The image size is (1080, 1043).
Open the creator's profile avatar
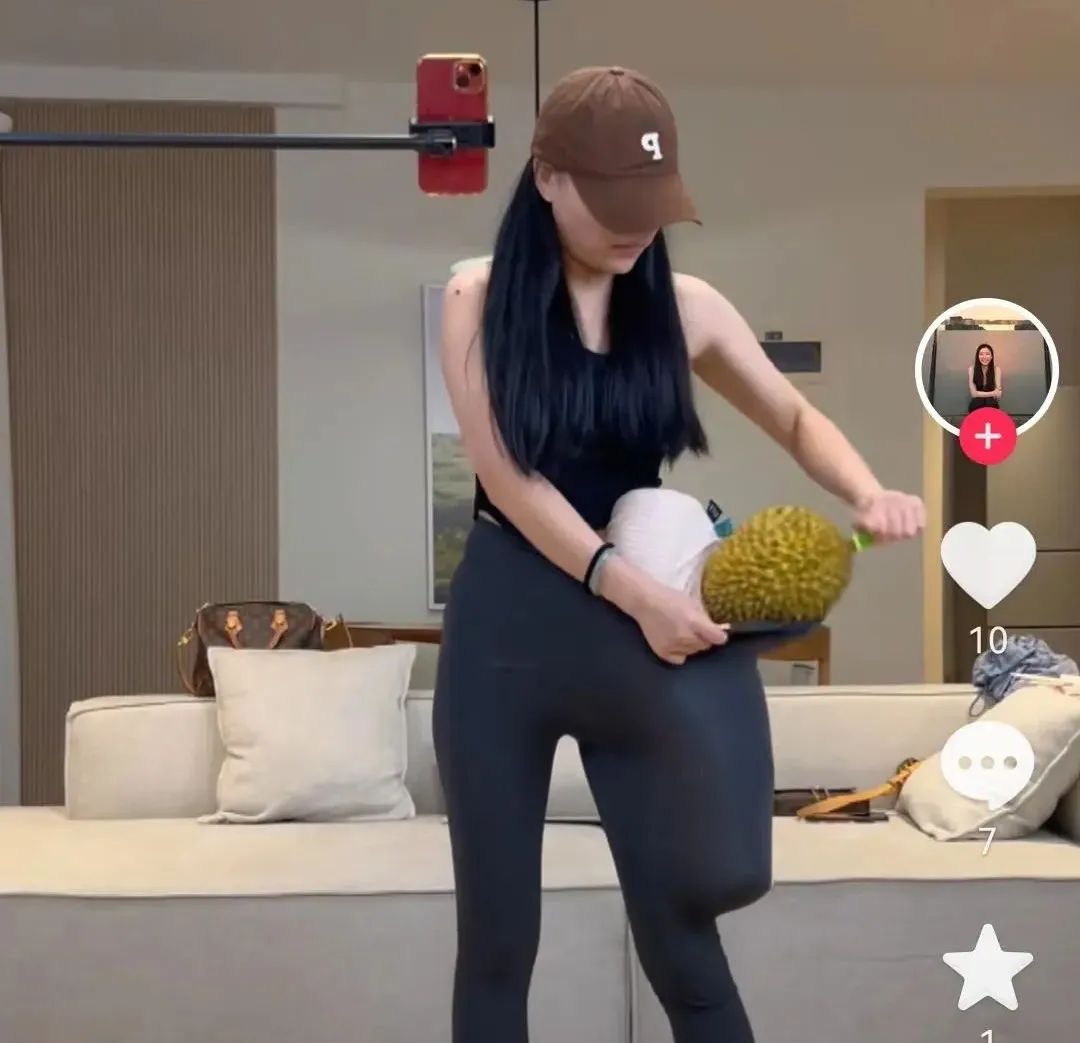point(986,365)
